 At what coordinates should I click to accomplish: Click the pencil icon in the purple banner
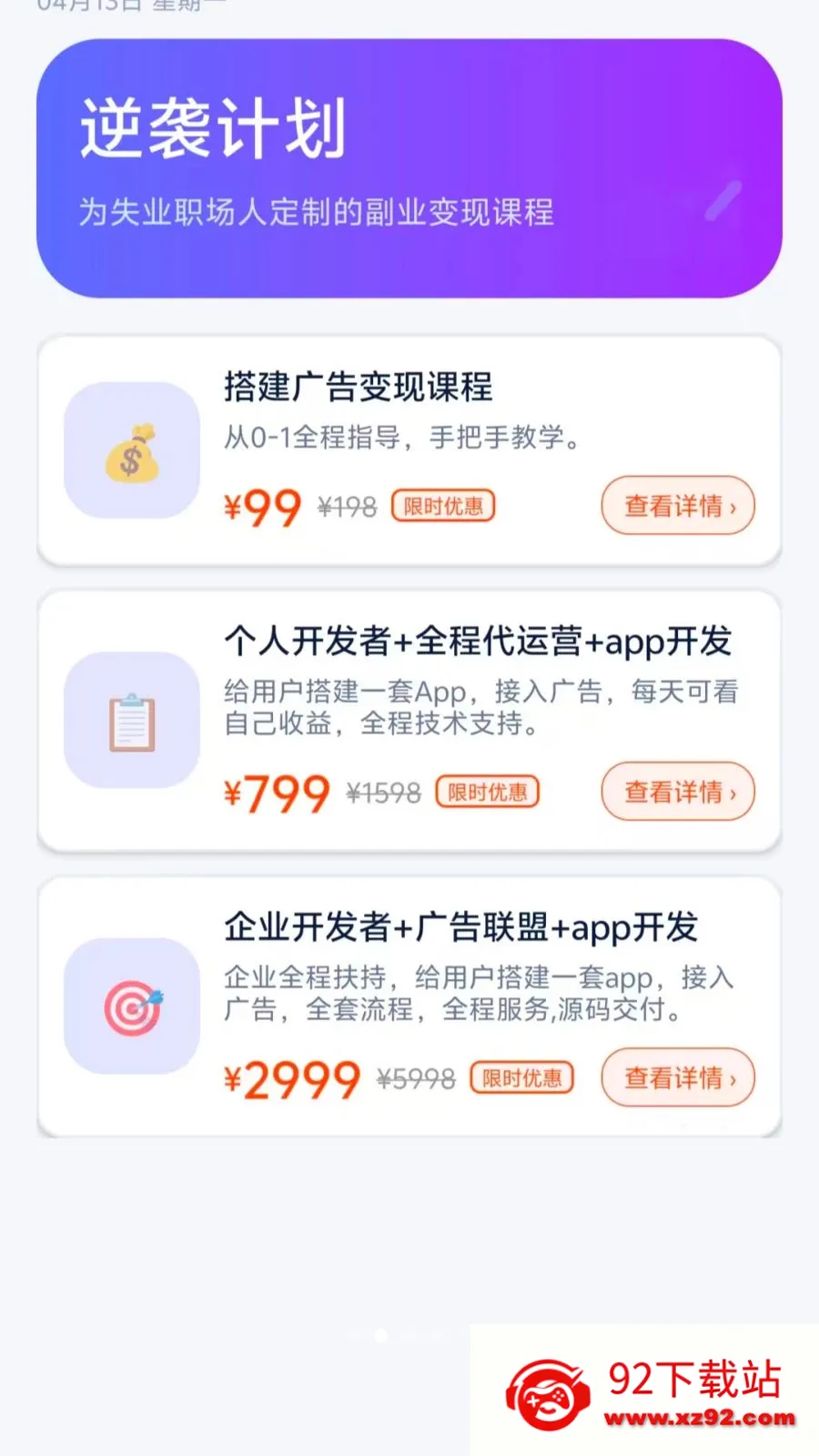pos(721,203)
